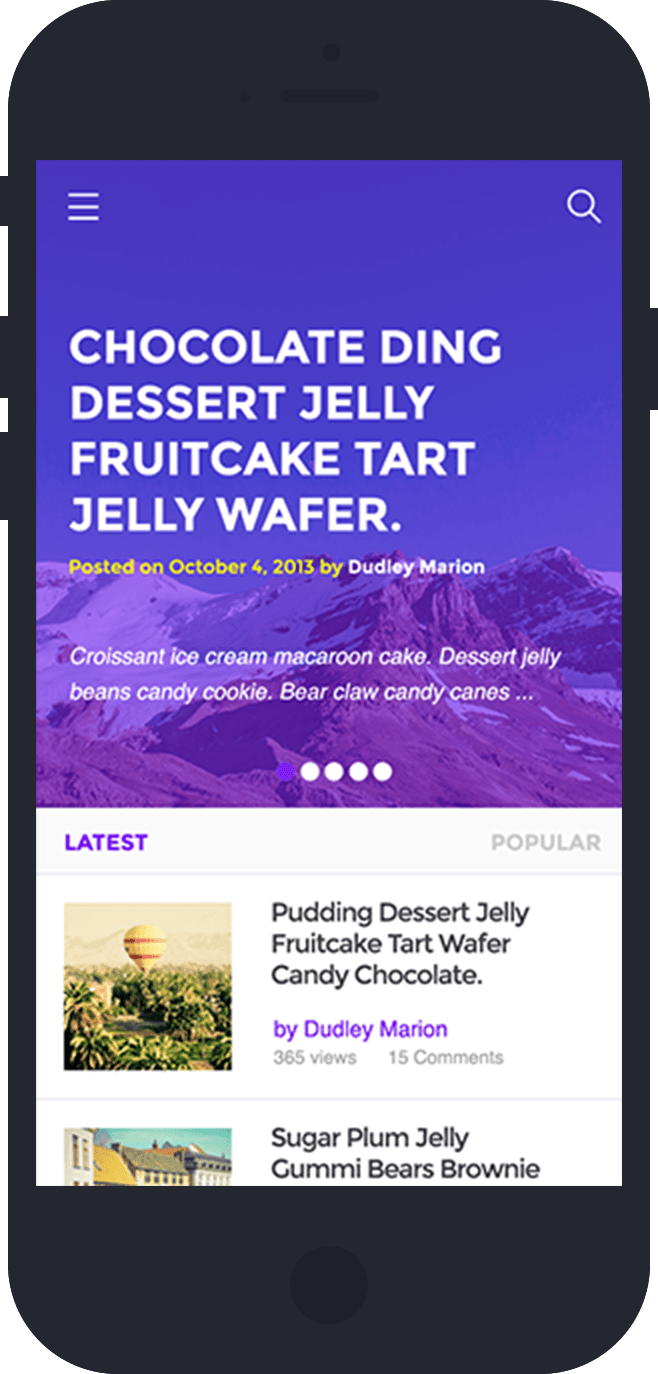Viewport: 658px width, 1374px height.
Task: Open the Sugar Plum Jelly Gummi Bears article
Action: tap(405, 1153)
